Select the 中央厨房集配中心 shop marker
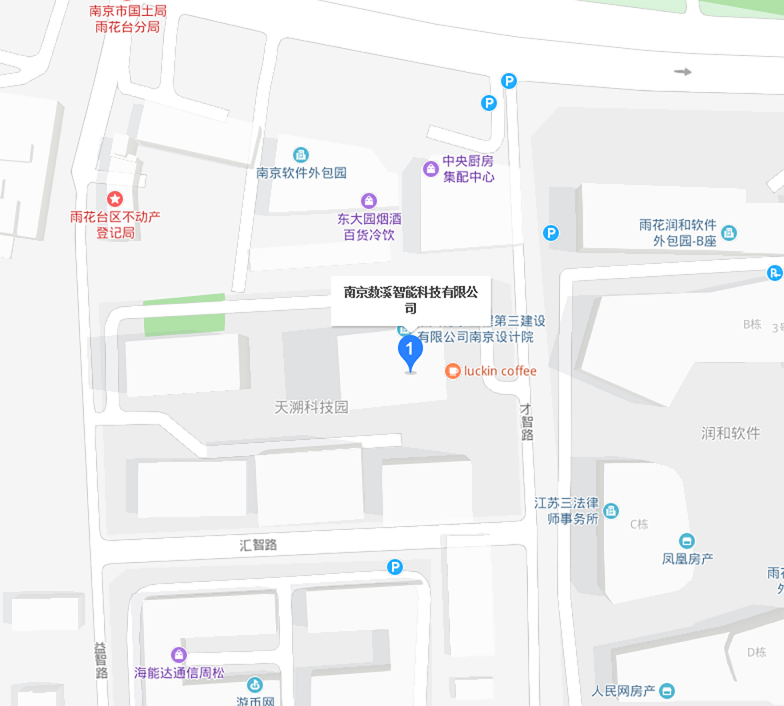Viewport: 784px width, 706px height. (x=430, y=168)
